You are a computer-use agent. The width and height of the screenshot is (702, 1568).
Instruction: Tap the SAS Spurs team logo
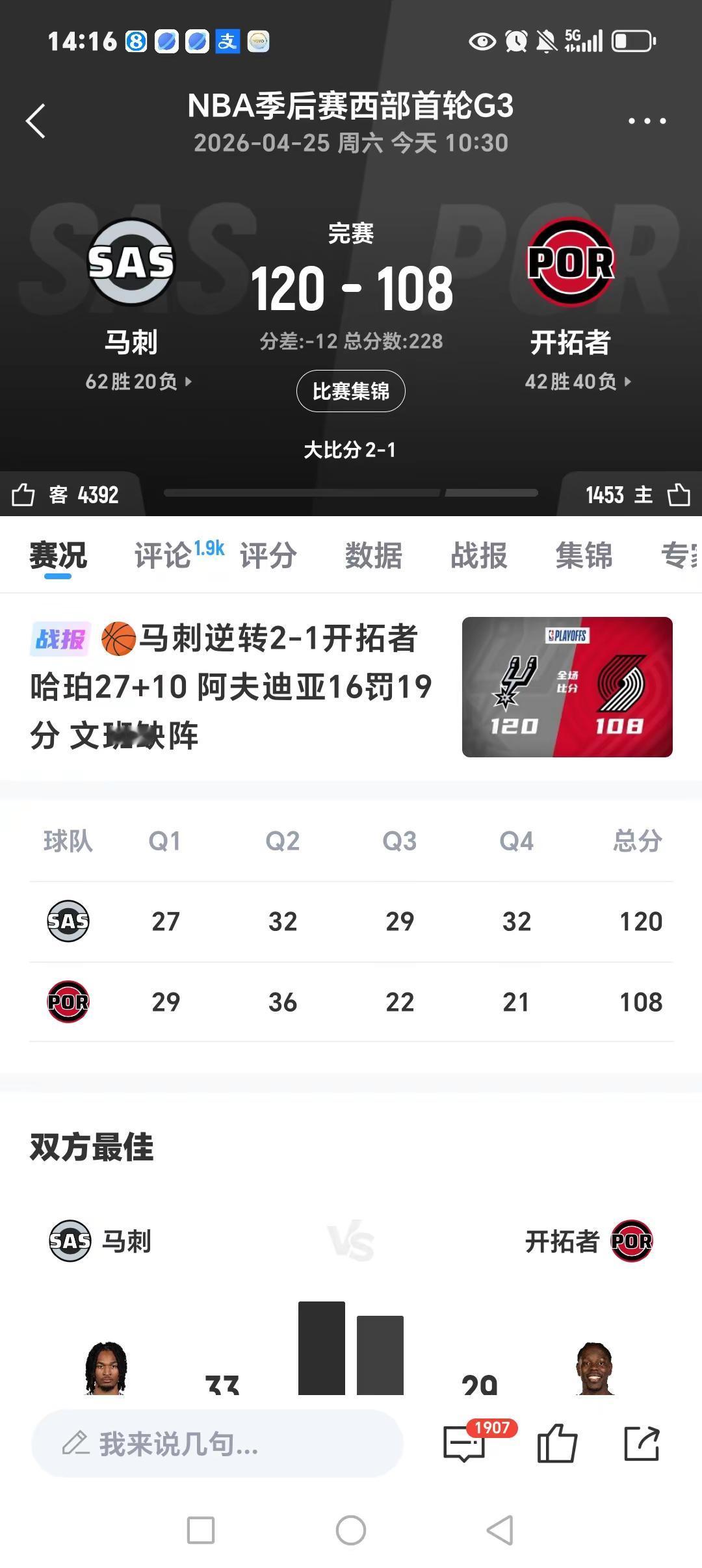[131, 260]
